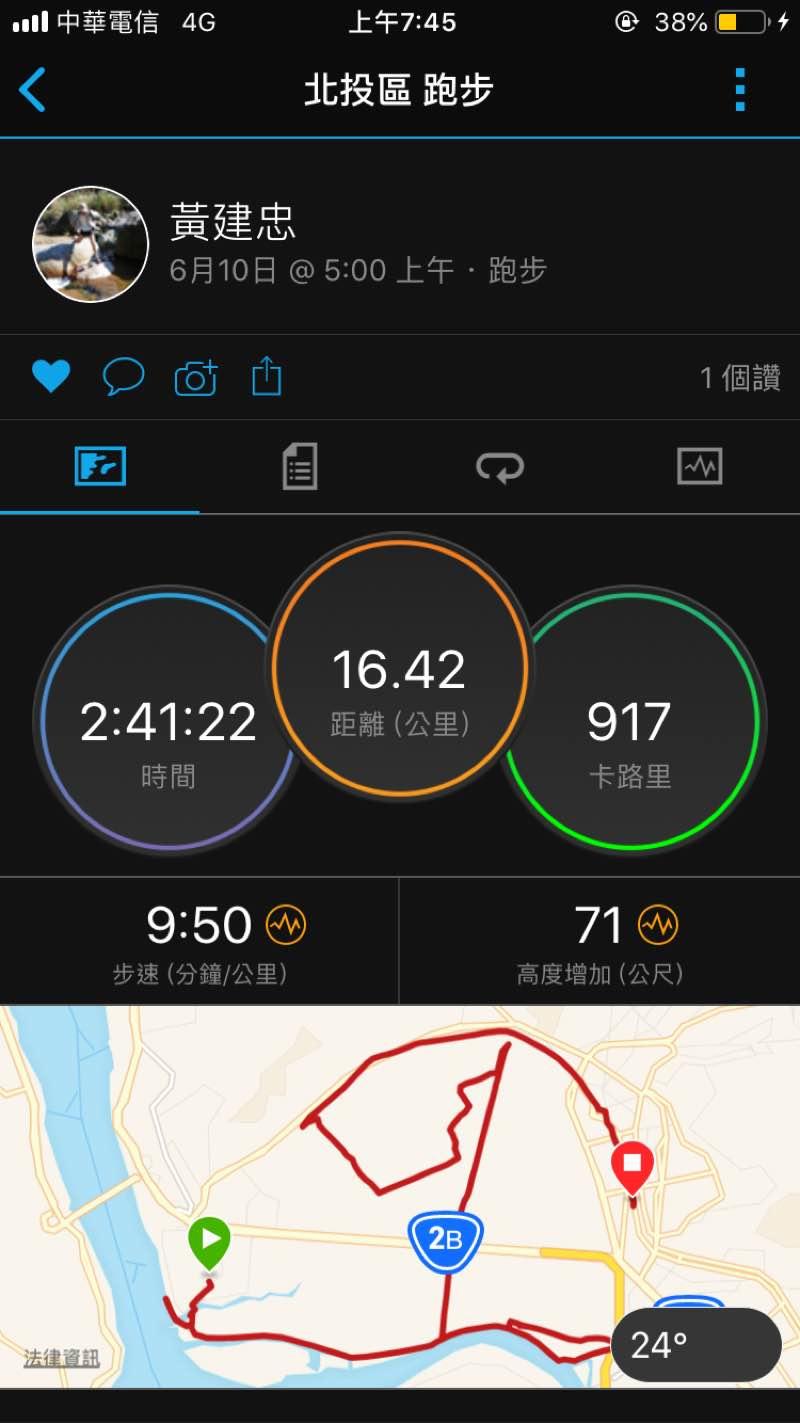Unlike the activity via the heart icon

[50, 377]
